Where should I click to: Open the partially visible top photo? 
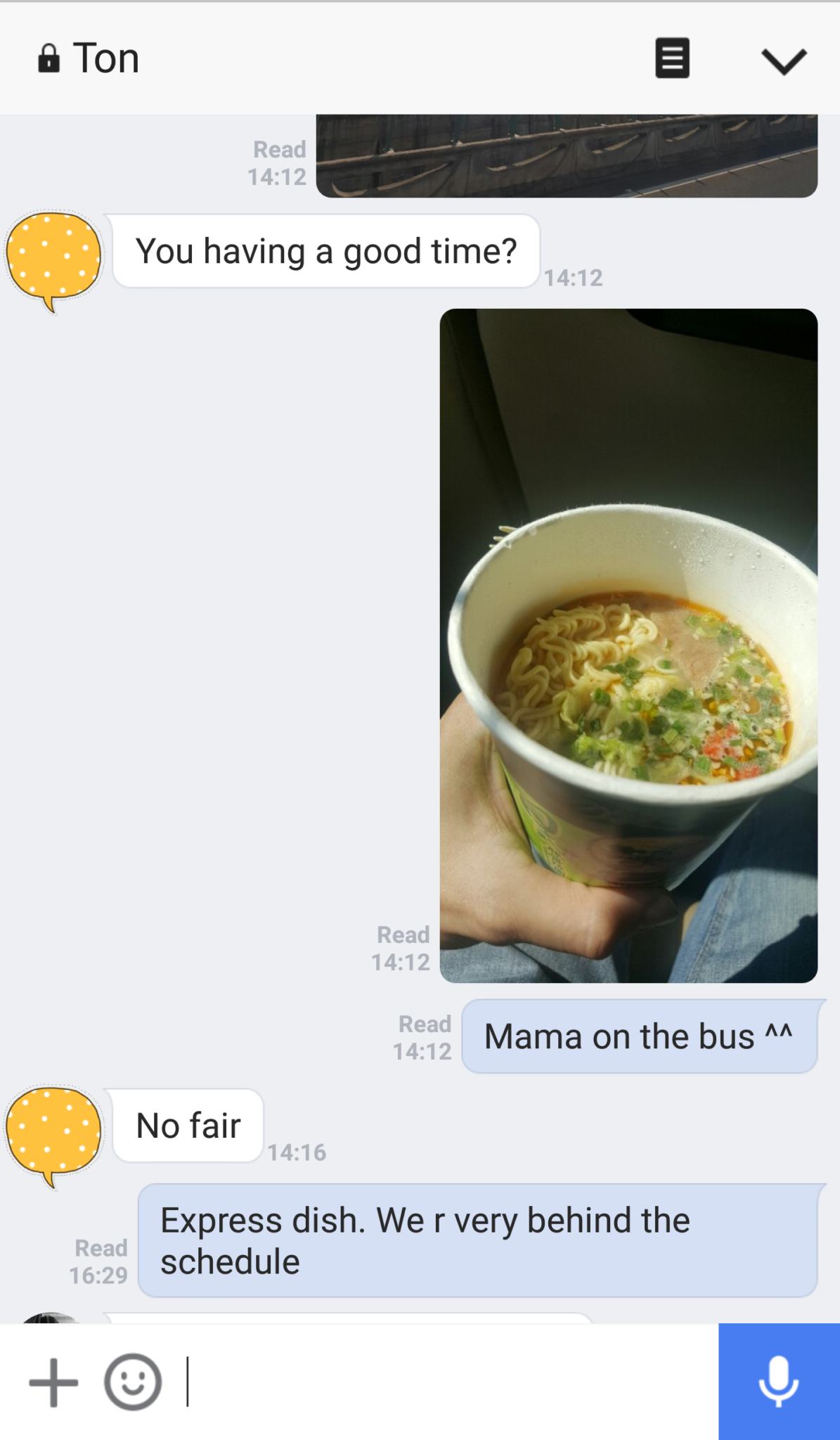(x=567, y=156)
